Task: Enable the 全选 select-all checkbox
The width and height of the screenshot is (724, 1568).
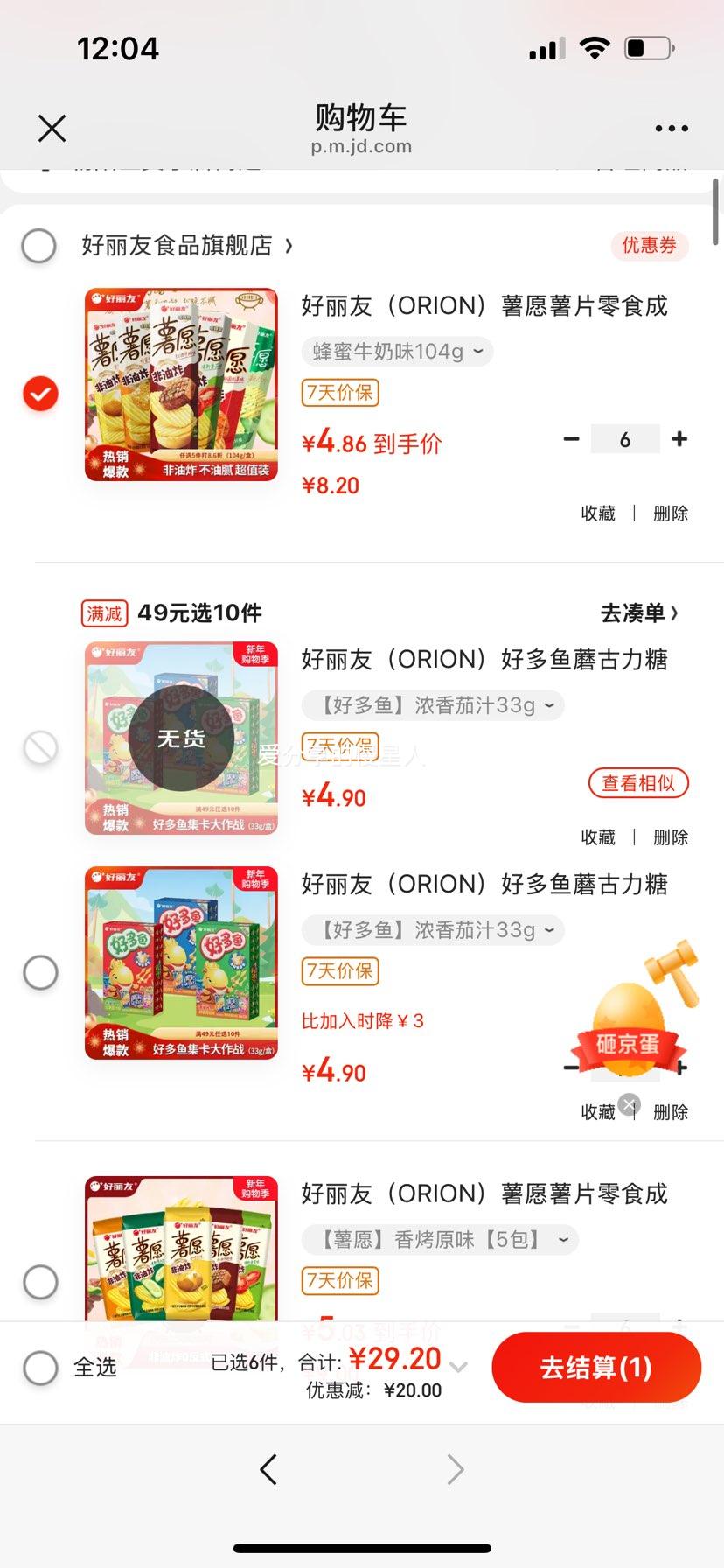Action: [40, 1368]
